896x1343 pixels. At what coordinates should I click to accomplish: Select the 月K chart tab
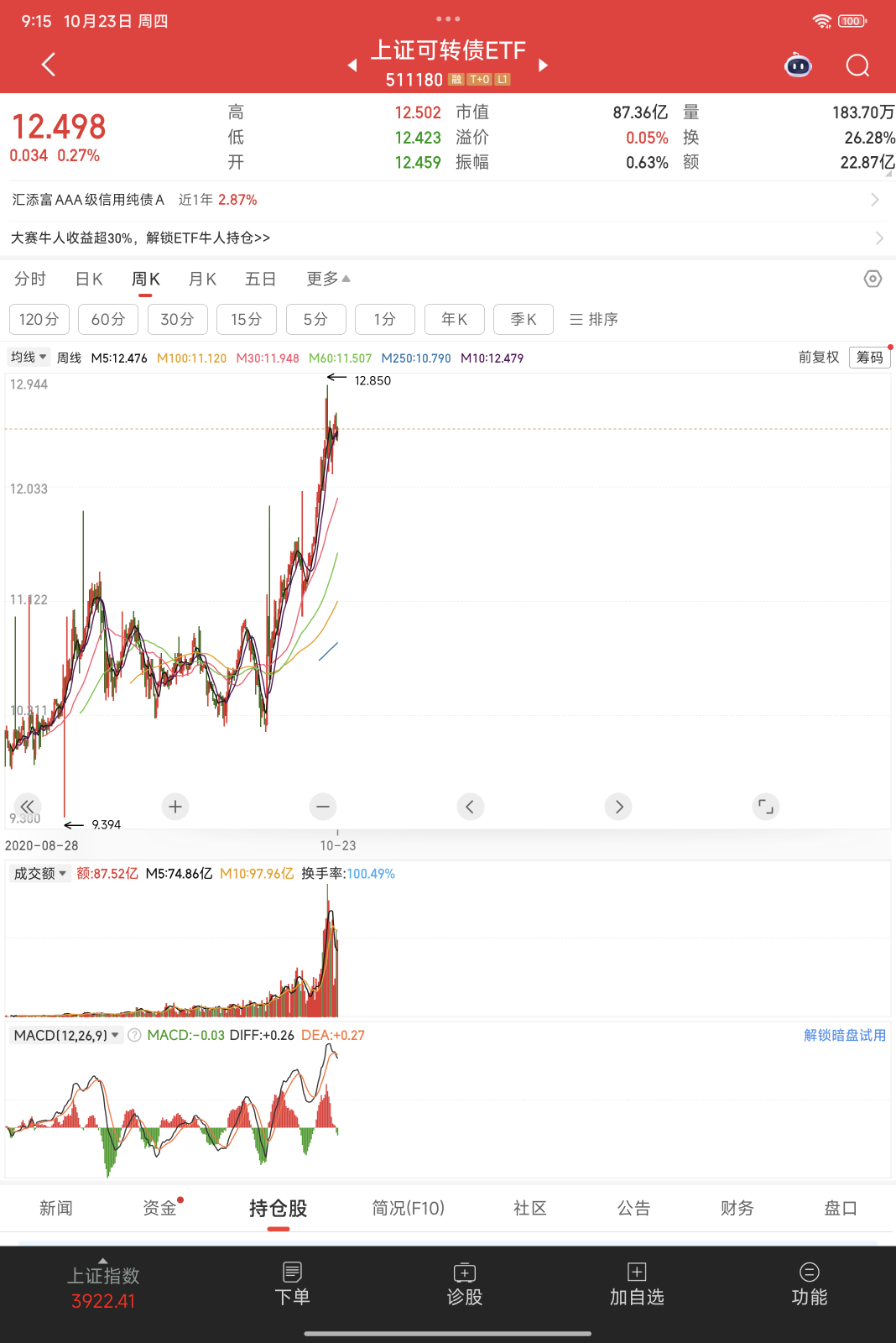pyautogui.click(x=202, y=279)
